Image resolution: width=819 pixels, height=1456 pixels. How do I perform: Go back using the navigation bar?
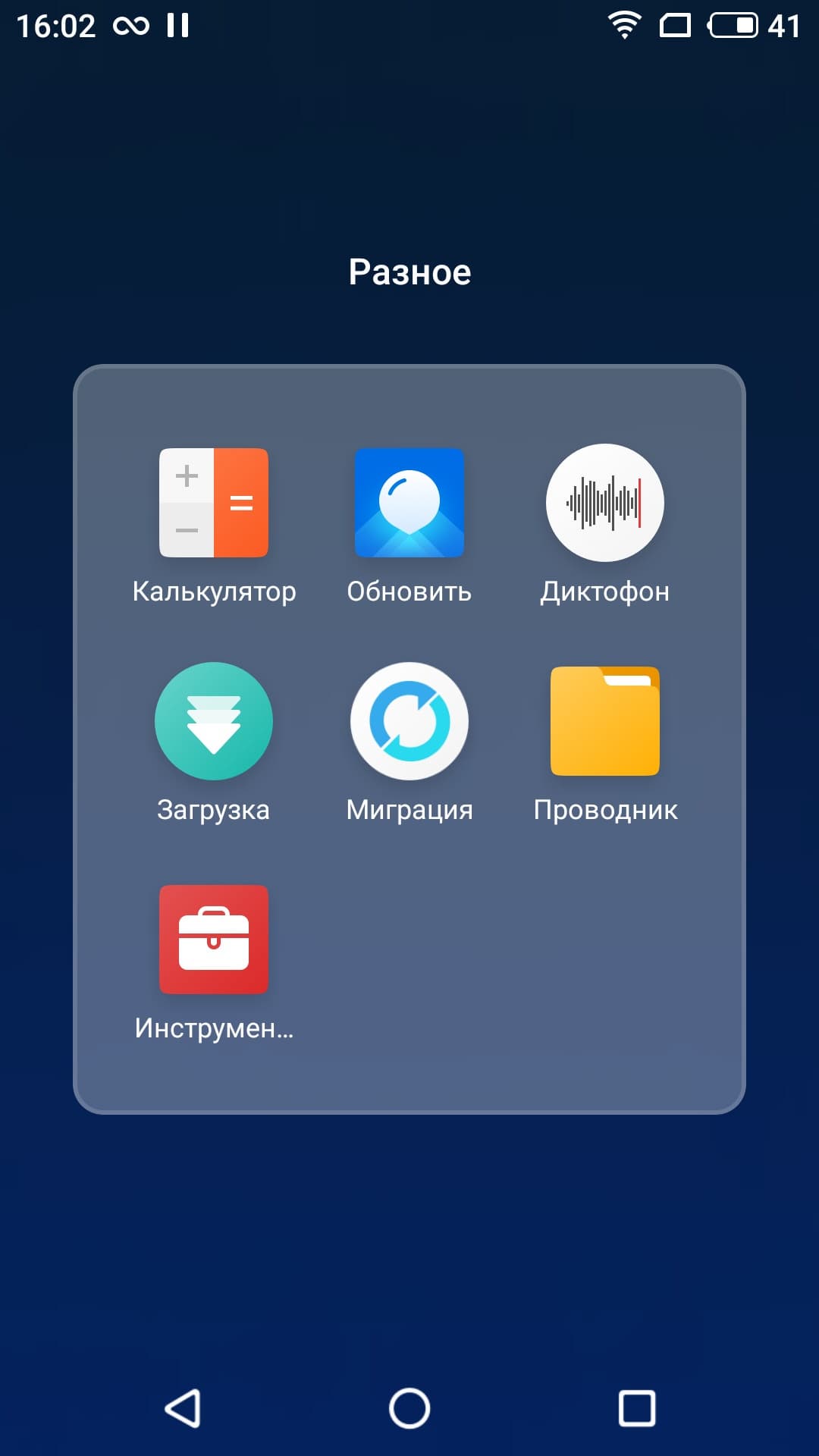[183, 1408]
